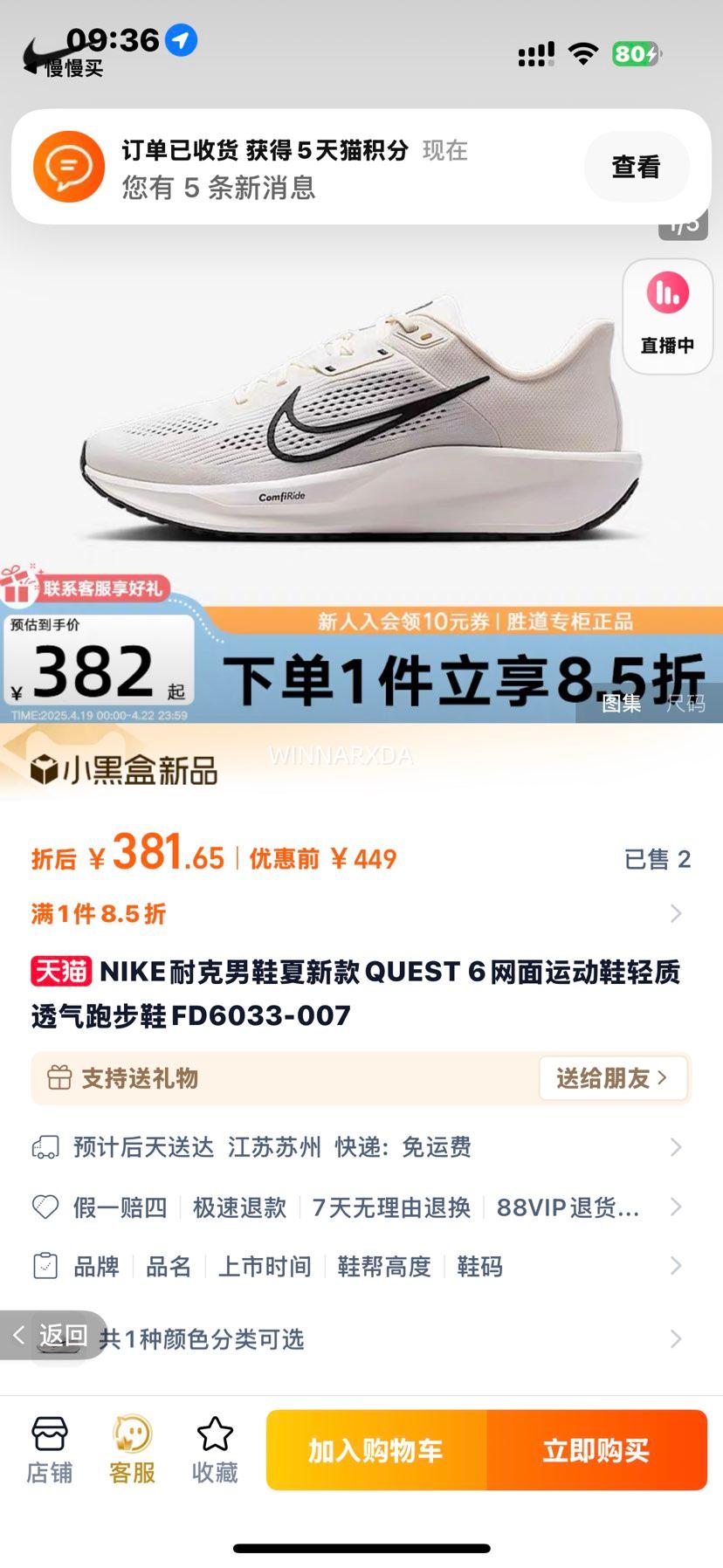
Task: Tap the delivery truck icon on shipping row
Action: [46, 1147]
